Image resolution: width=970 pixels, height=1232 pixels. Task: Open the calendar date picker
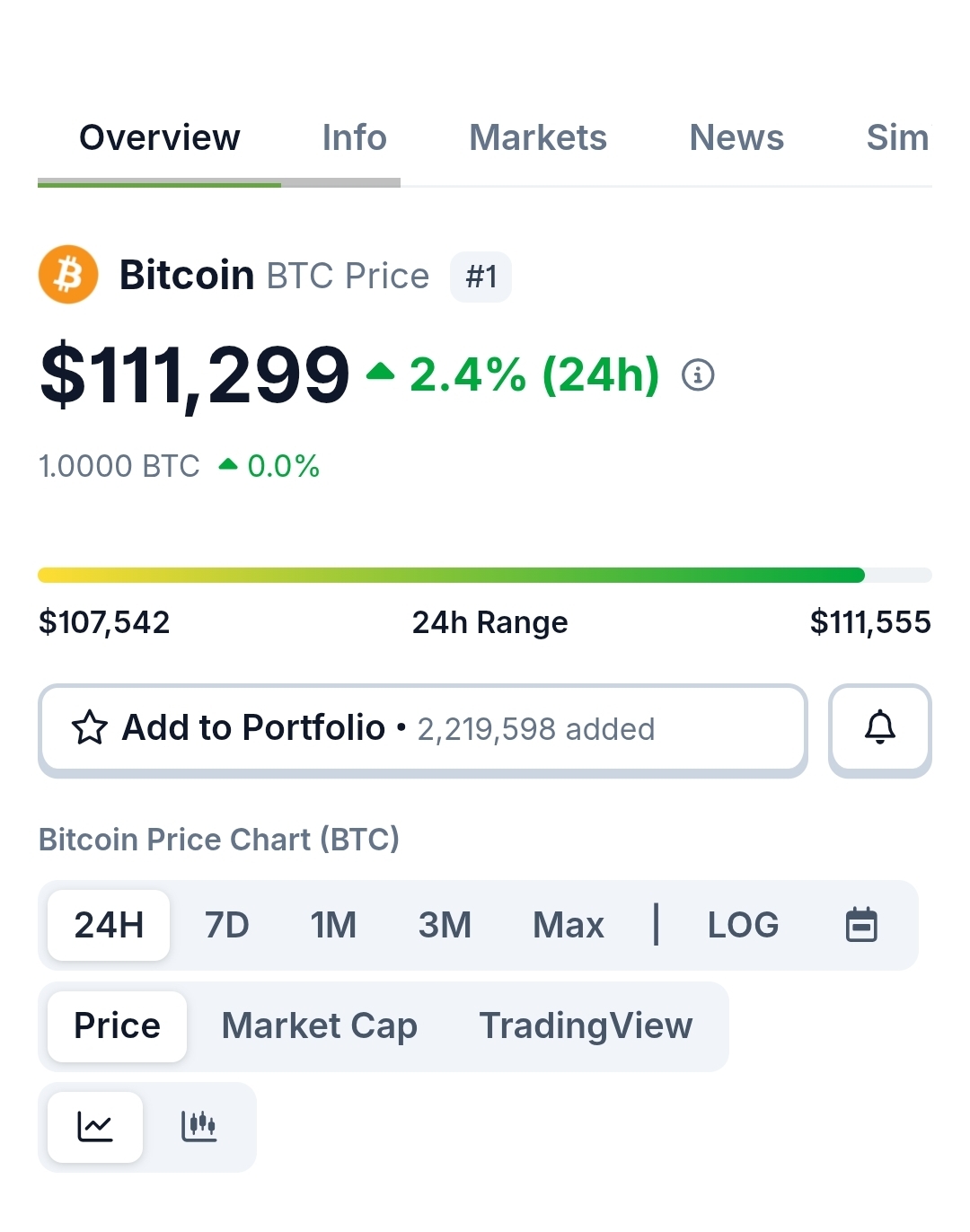point(861,925)
